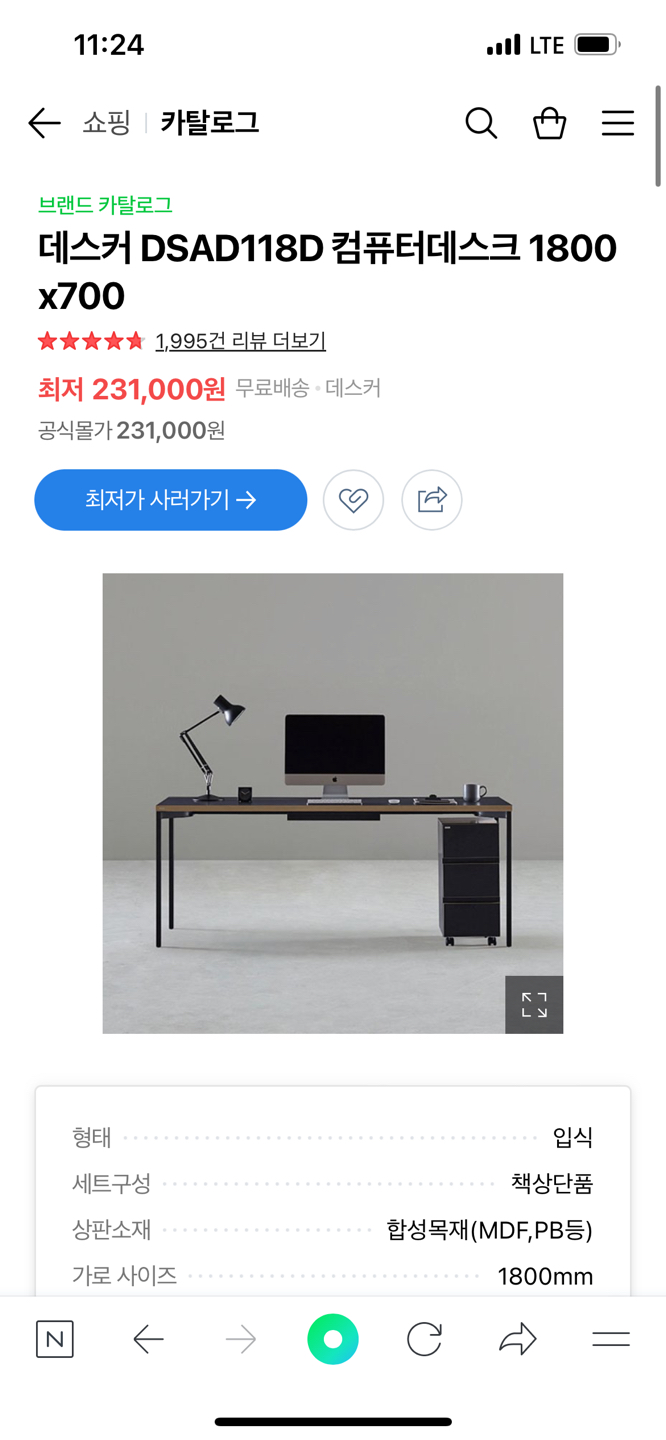Screen dimensions: 666x1440
Task: Open the shopping bag cart
Action: point(549,123)
